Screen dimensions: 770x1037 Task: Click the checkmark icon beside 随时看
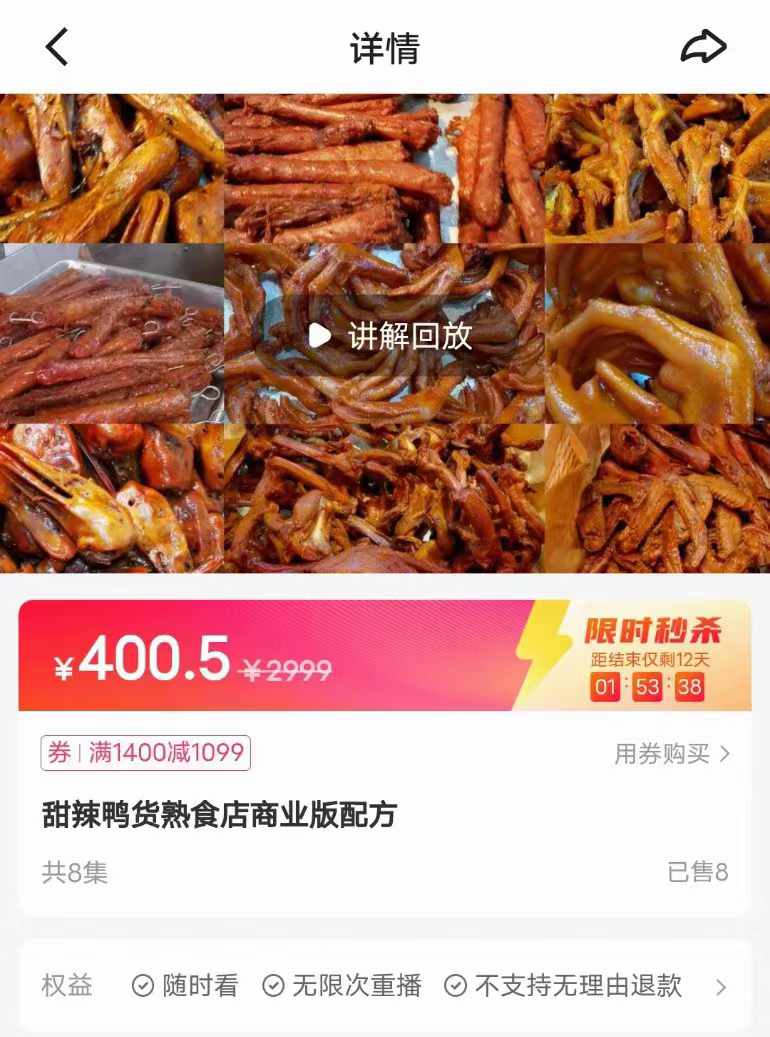pyautogui.click(x=143, y=985)
